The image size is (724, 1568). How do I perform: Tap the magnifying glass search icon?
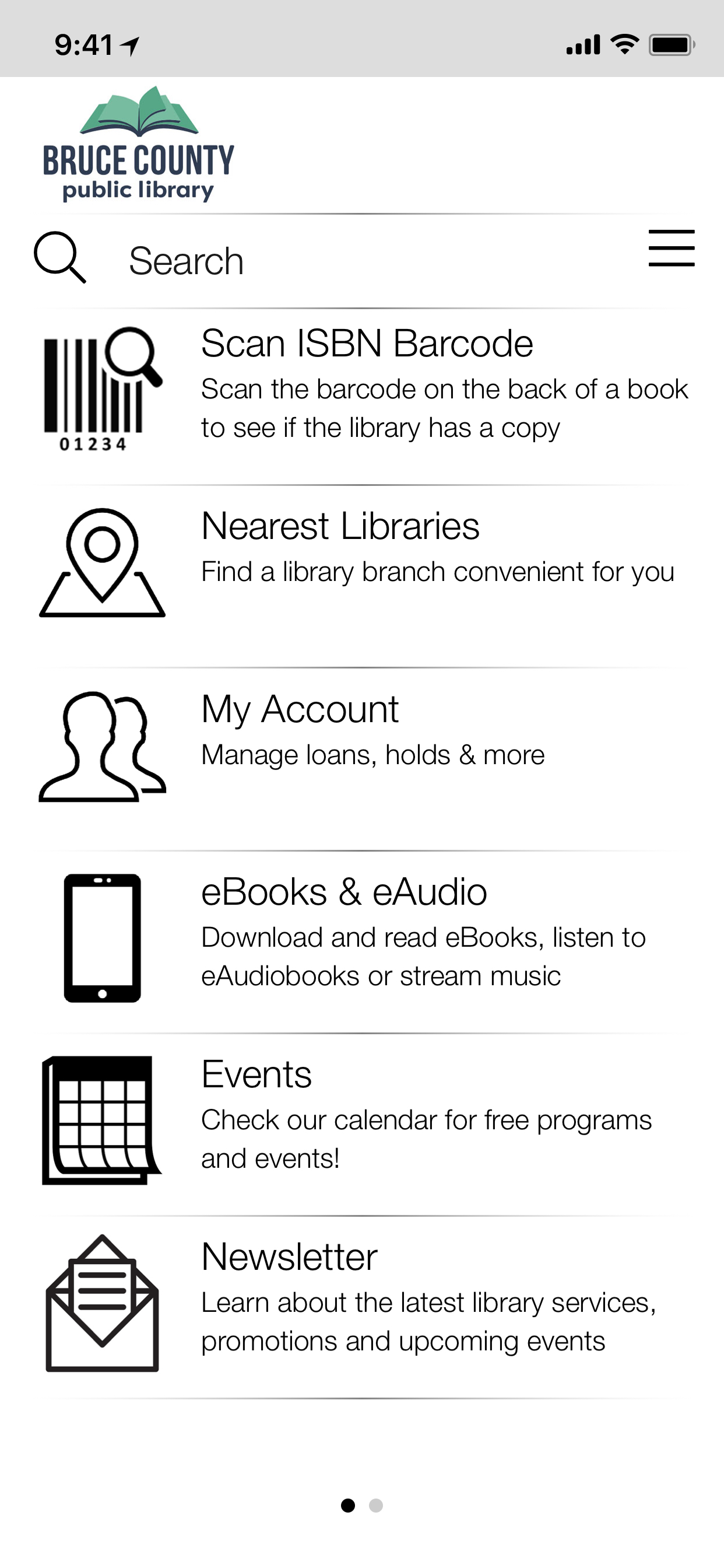59,257
